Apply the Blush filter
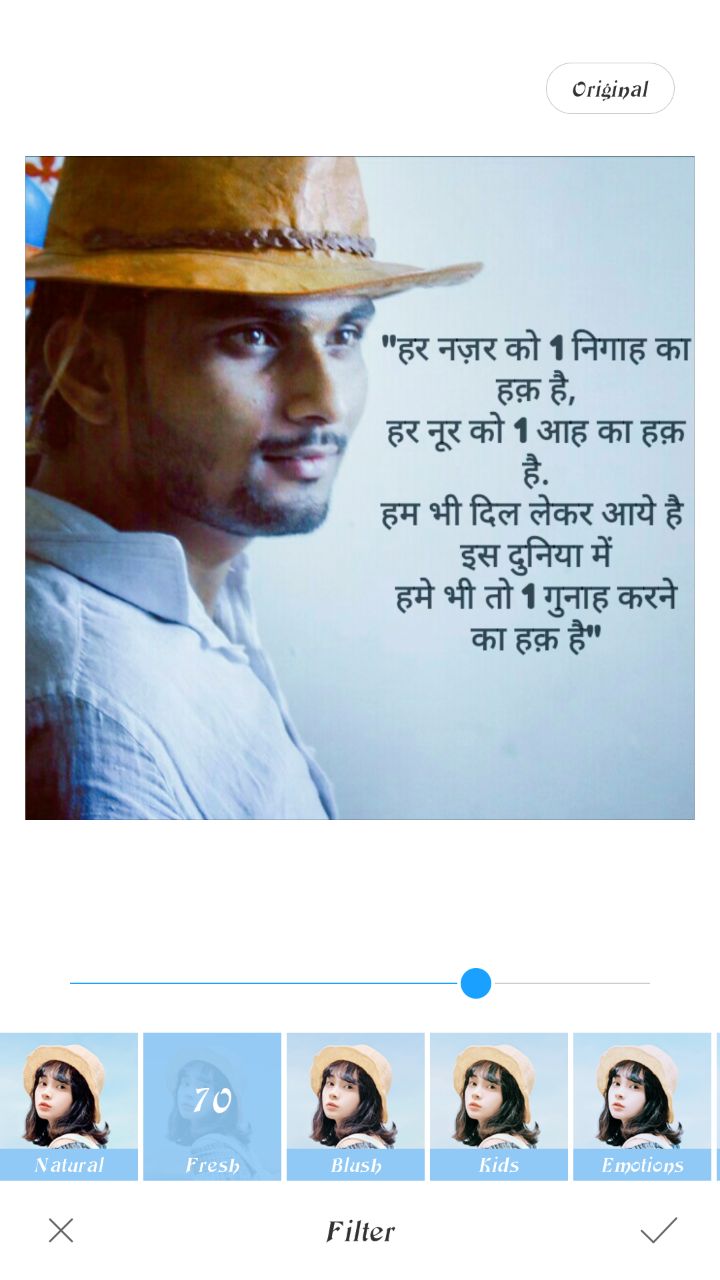This screenshot has width=720, height=1280. tap(356, 1106)
